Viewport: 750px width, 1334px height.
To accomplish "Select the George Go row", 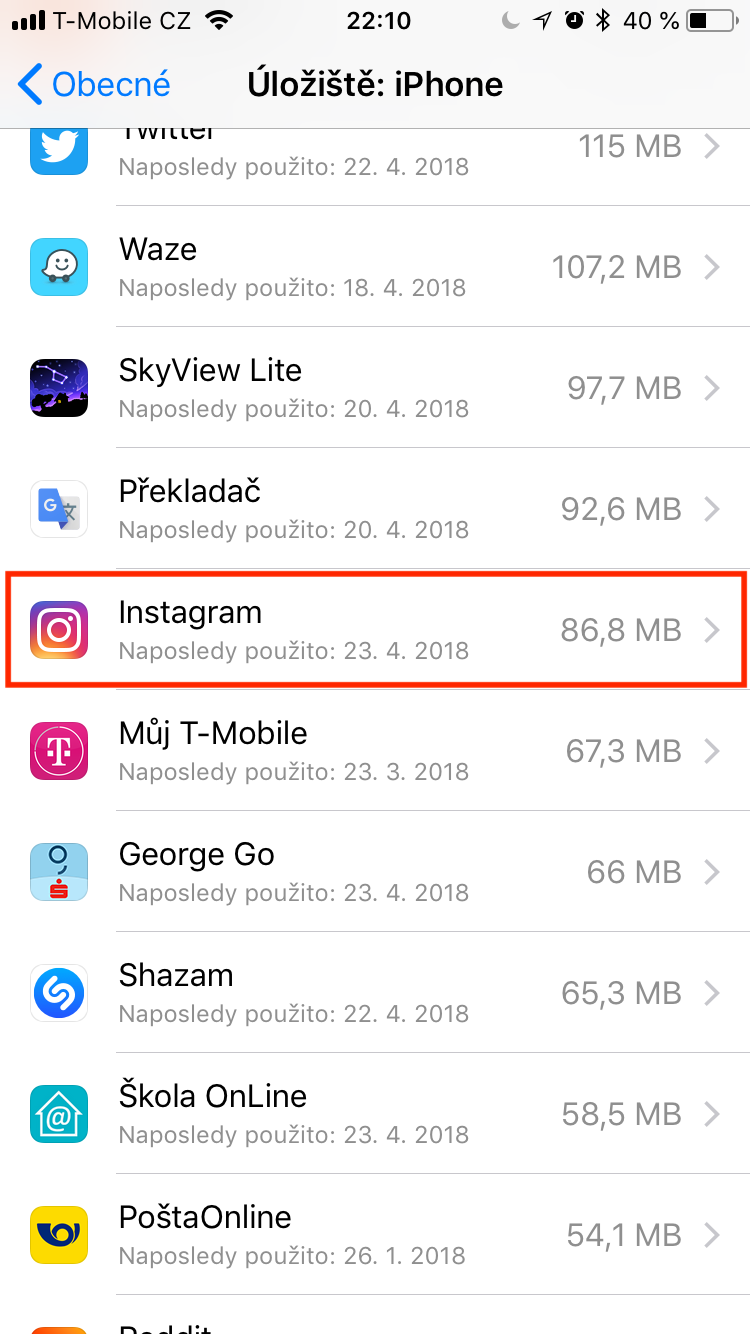I will [375, 872].
